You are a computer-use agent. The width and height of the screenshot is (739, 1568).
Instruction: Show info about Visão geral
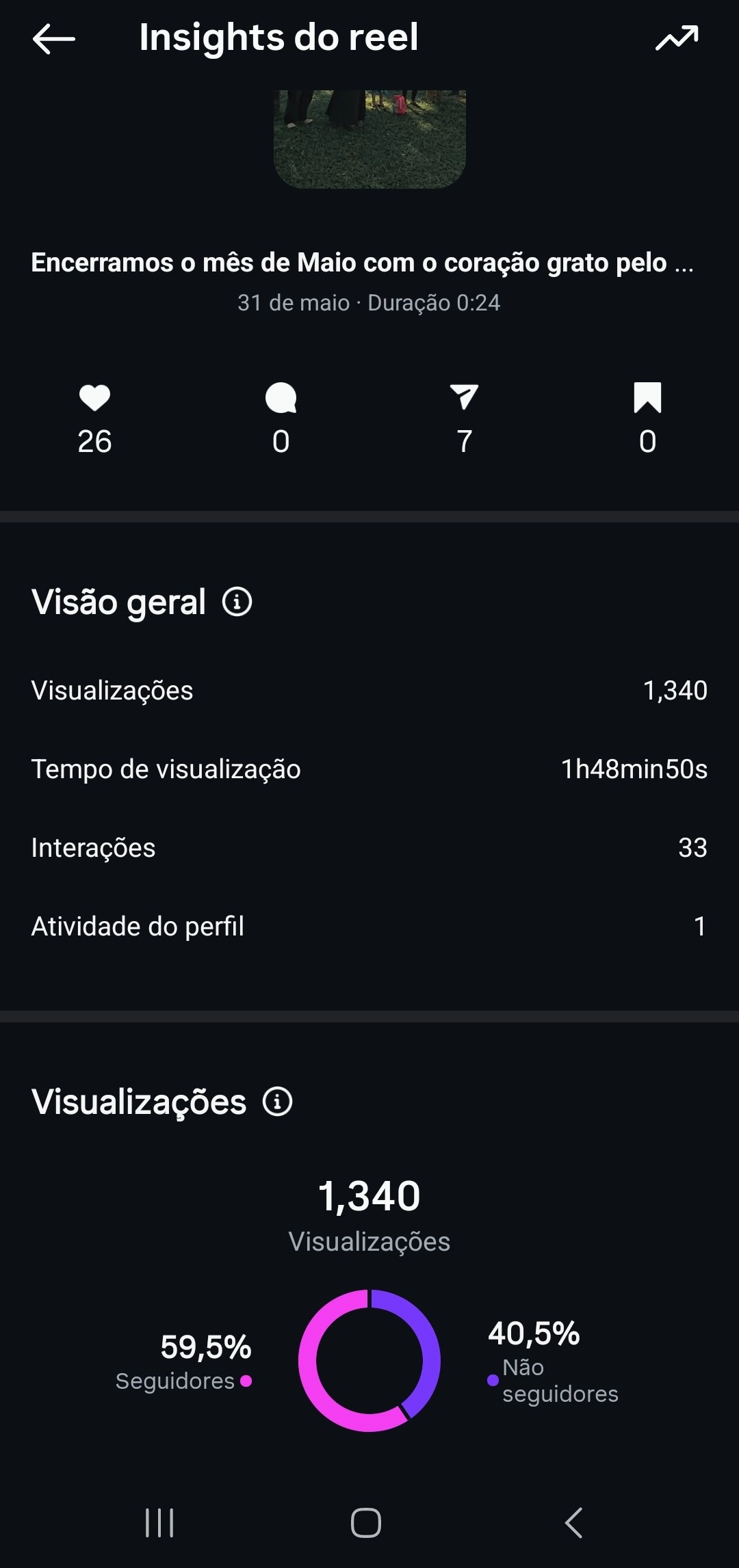pyautogui.click(x=237, y=602)
